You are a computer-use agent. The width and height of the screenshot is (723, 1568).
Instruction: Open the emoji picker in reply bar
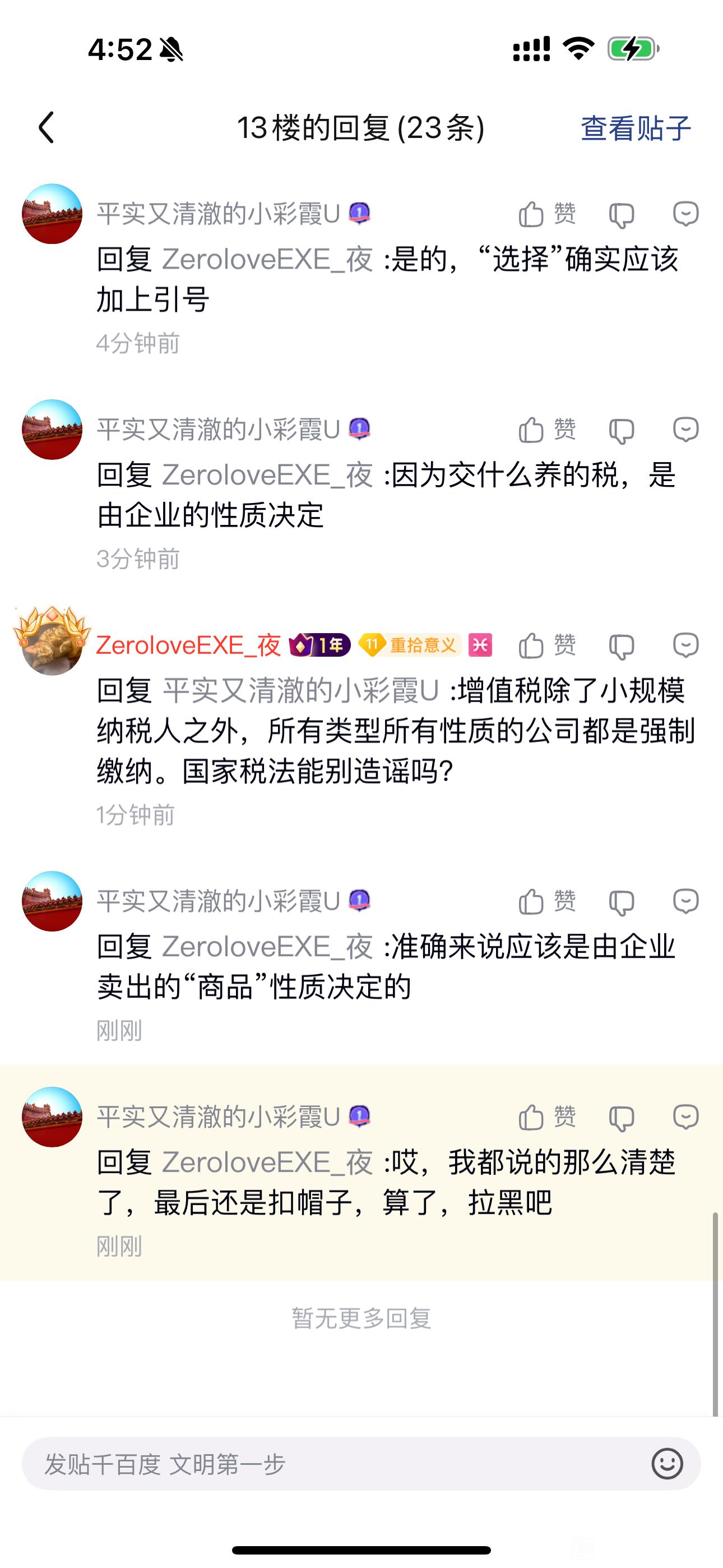[667, 1464]
